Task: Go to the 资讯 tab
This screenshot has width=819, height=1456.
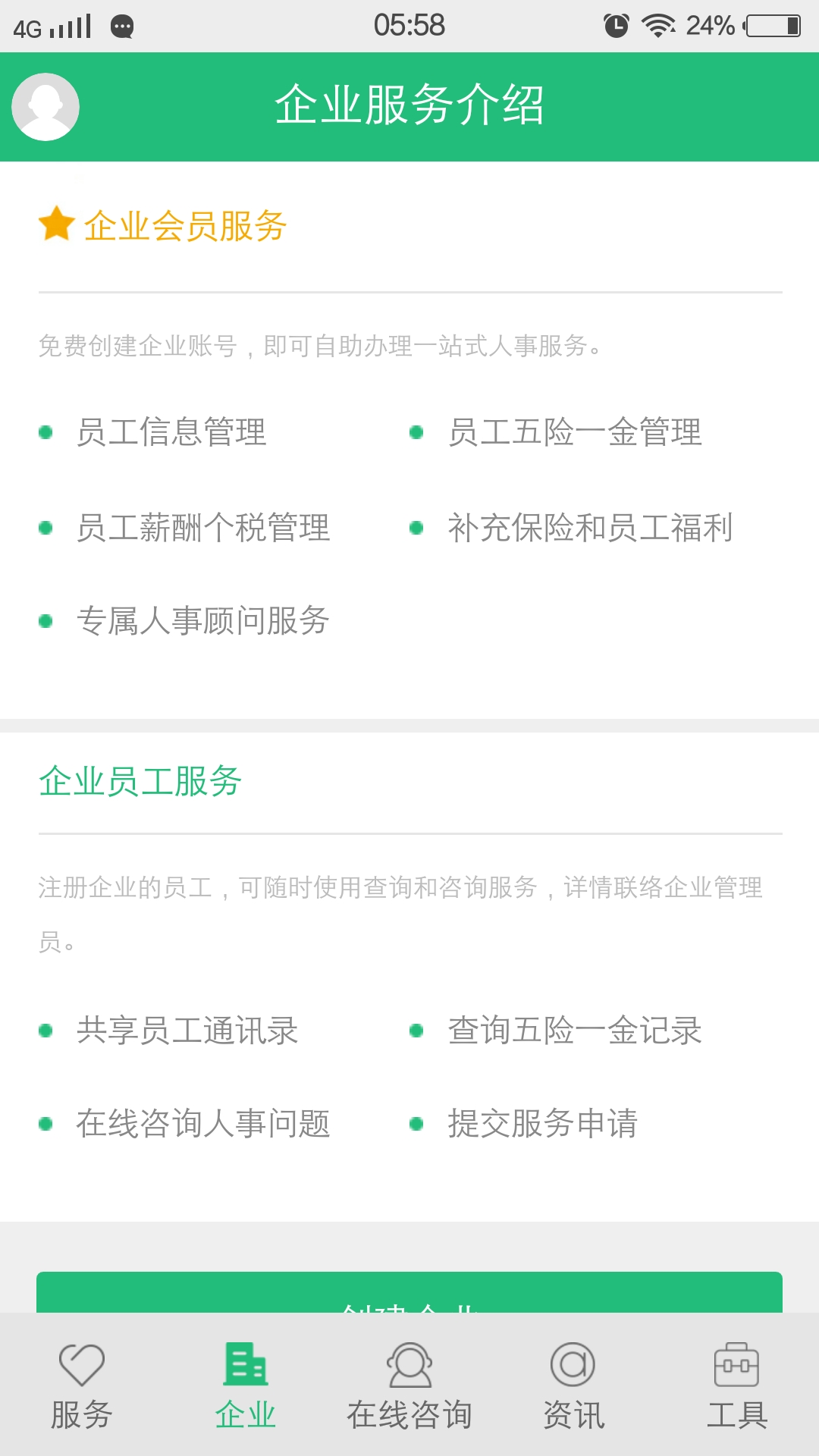Action: 573,1386
